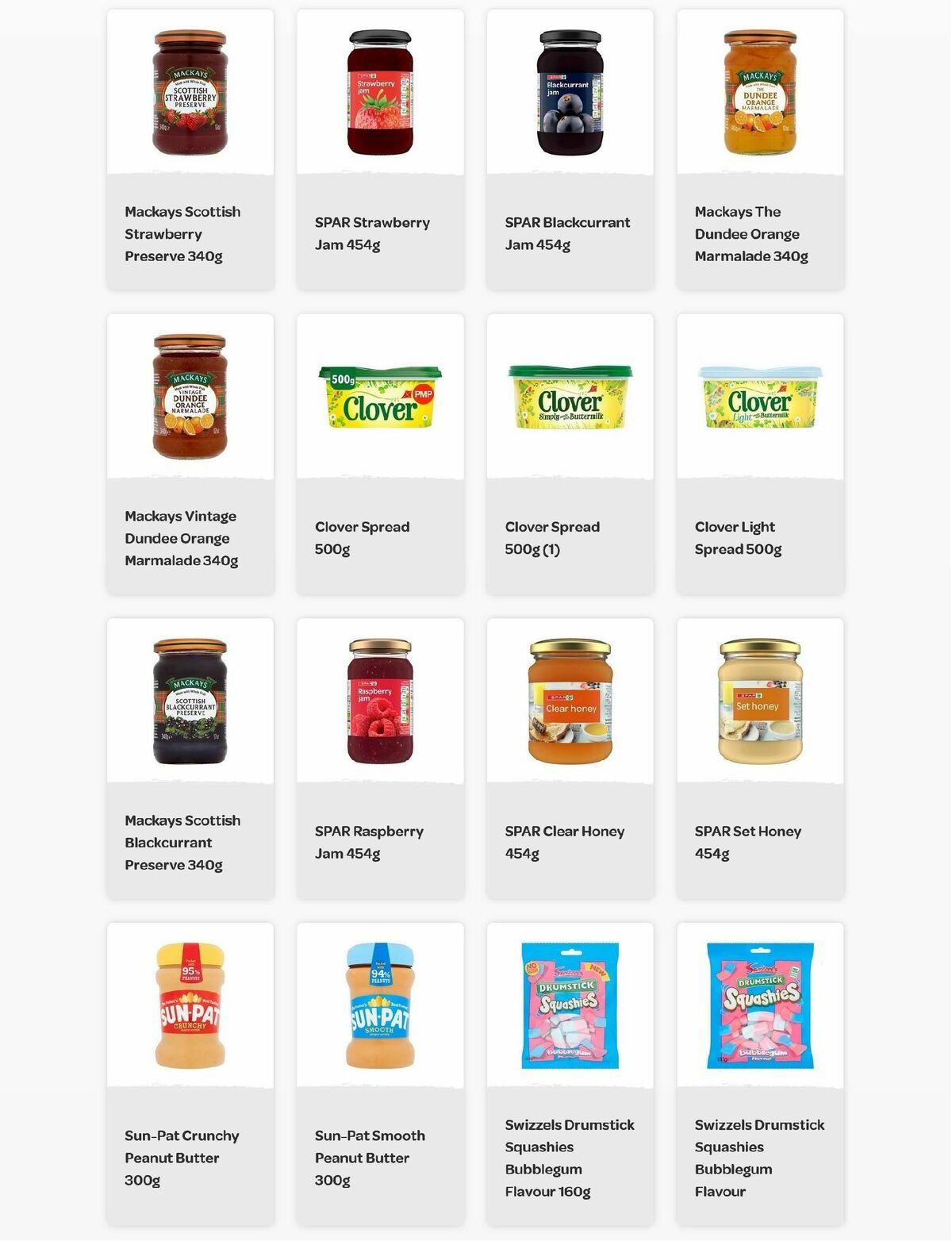
Task: Select the Clover Spread 500g (1) link
Action: (553, 537)
